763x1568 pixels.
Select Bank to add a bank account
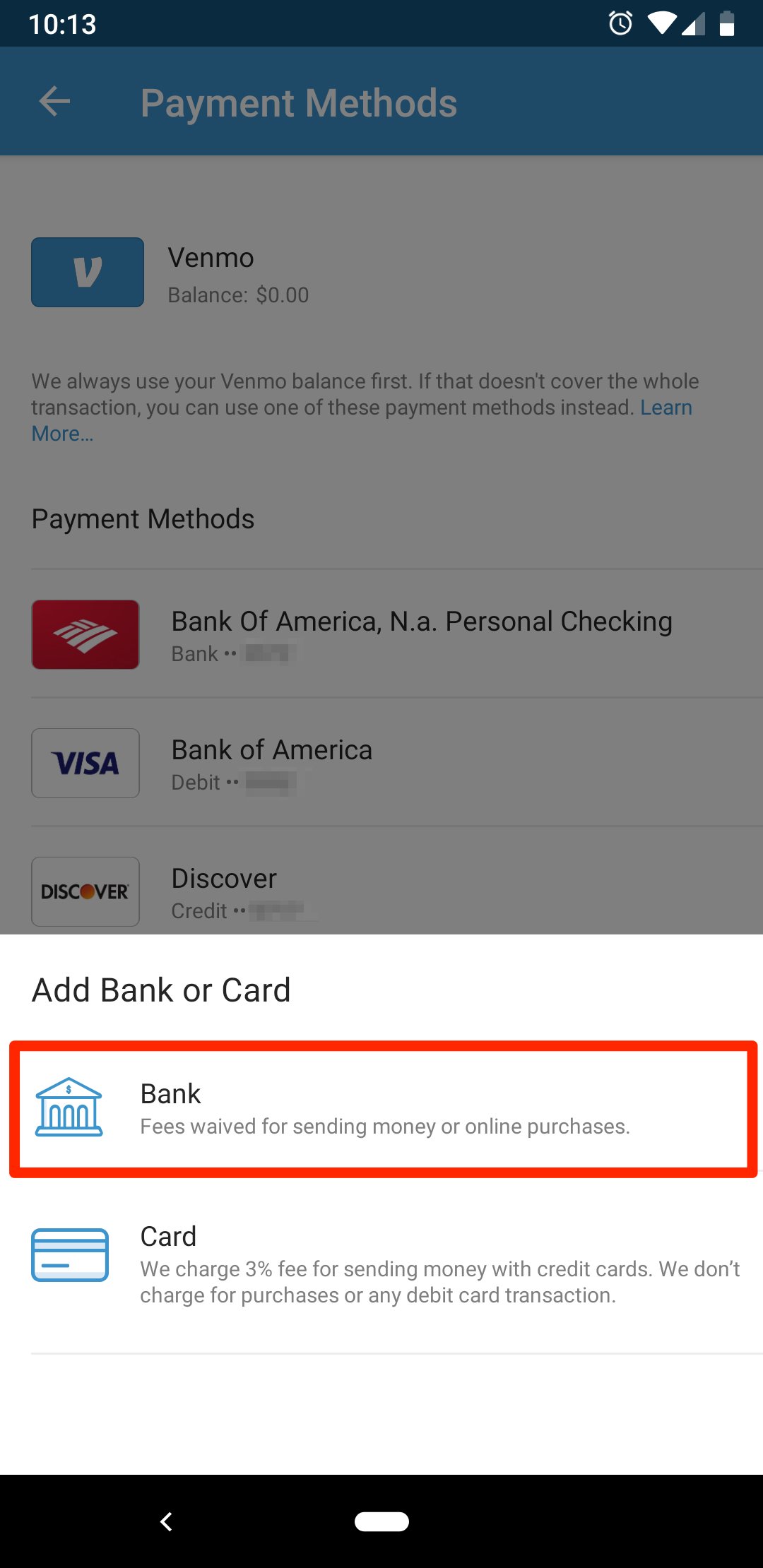381,1109
